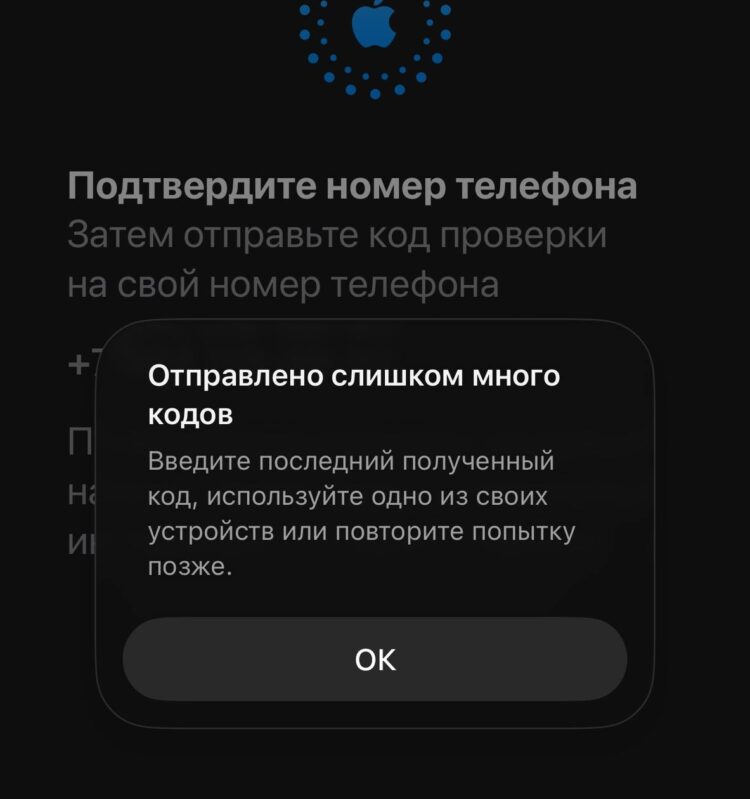
Task: Click the OK label text inside the dark pill
Action: (374, 657)
